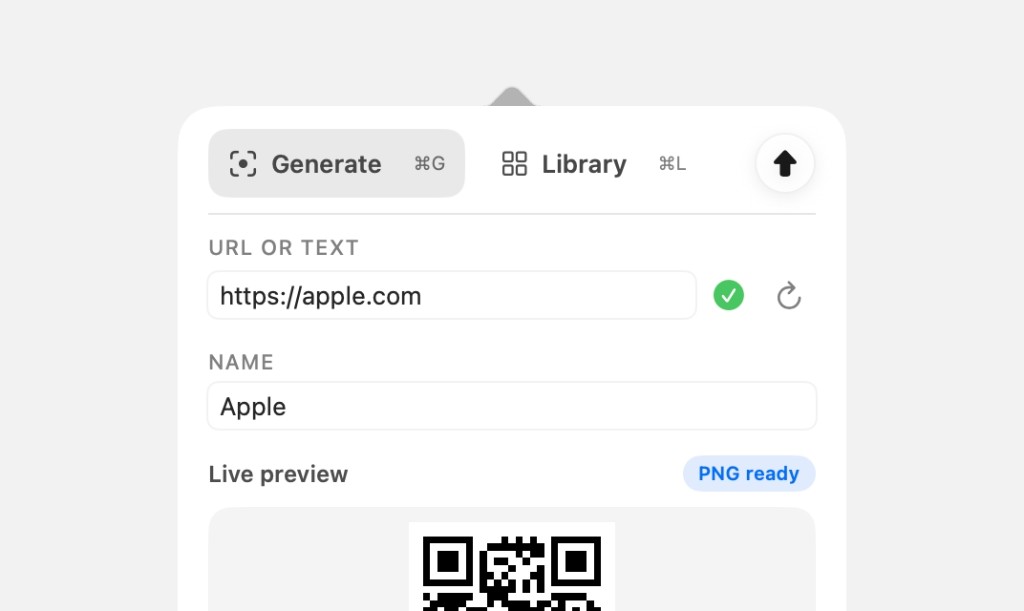Tap the circular refresh icon beside the URL
Viewport: 1024px width, 611px height.
pos(789,296)
